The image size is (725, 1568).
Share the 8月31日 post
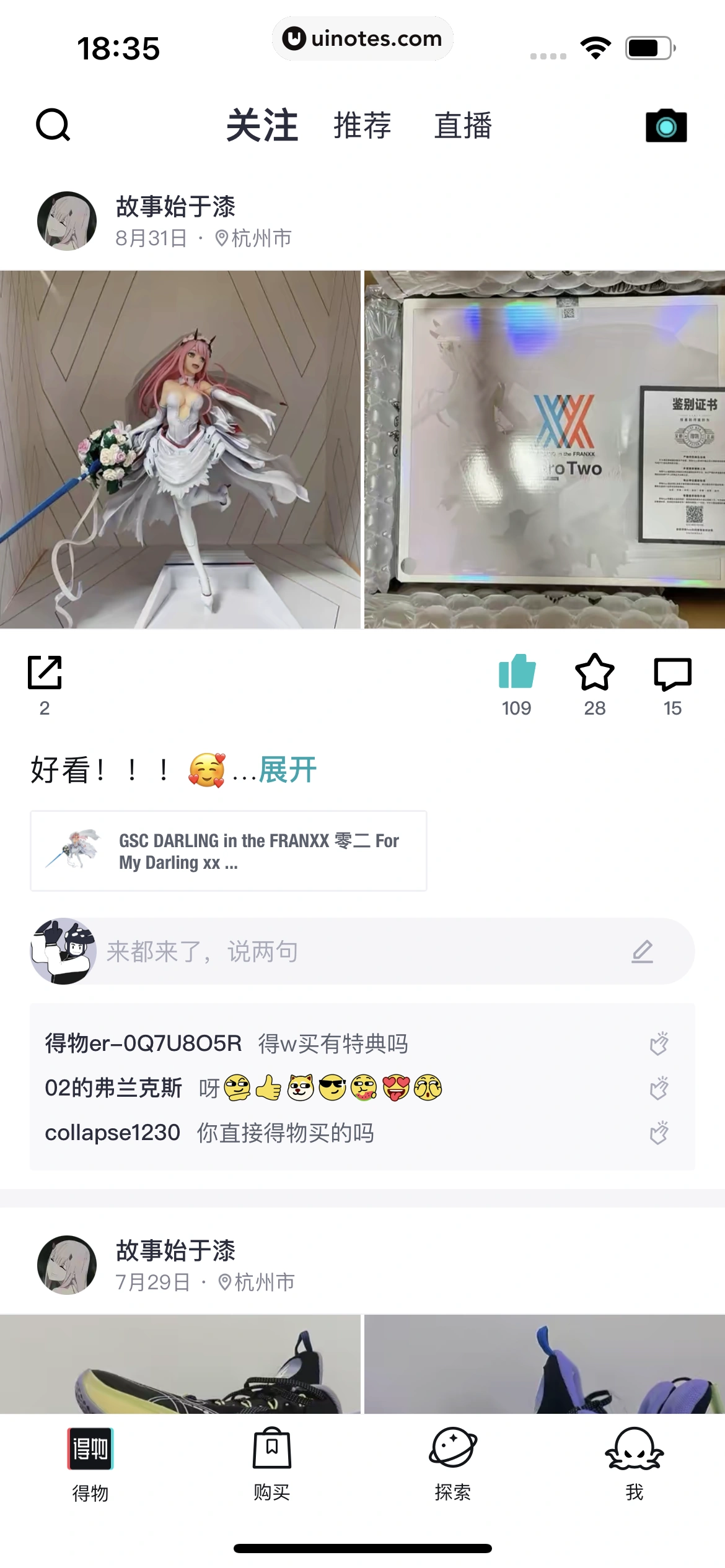(x=45, y=673)
